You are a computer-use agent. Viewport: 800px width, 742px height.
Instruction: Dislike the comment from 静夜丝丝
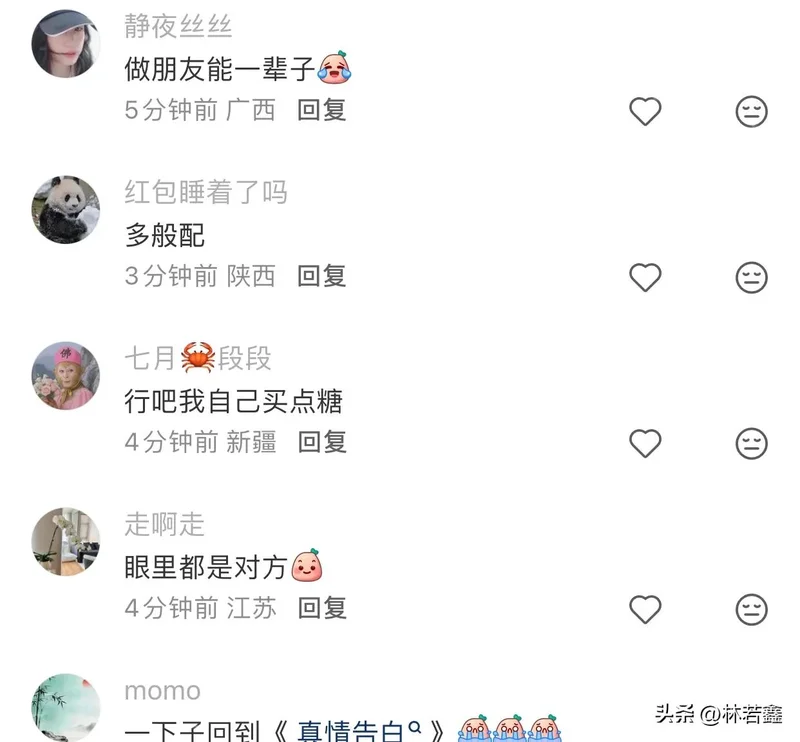(751, 111)
